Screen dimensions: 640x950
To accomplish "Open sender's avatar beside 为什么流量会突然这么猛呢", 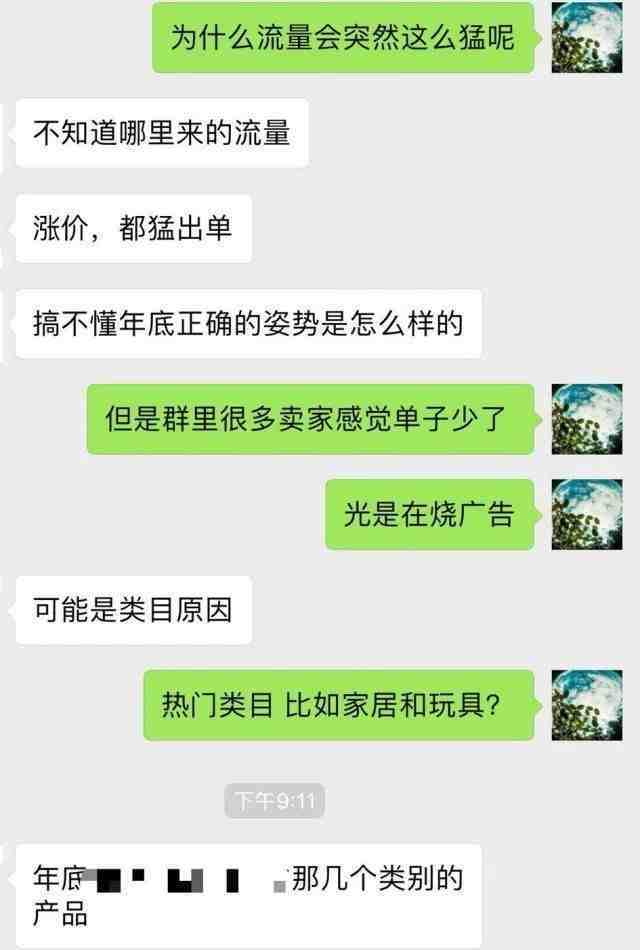I will click(x=587, y=37).
